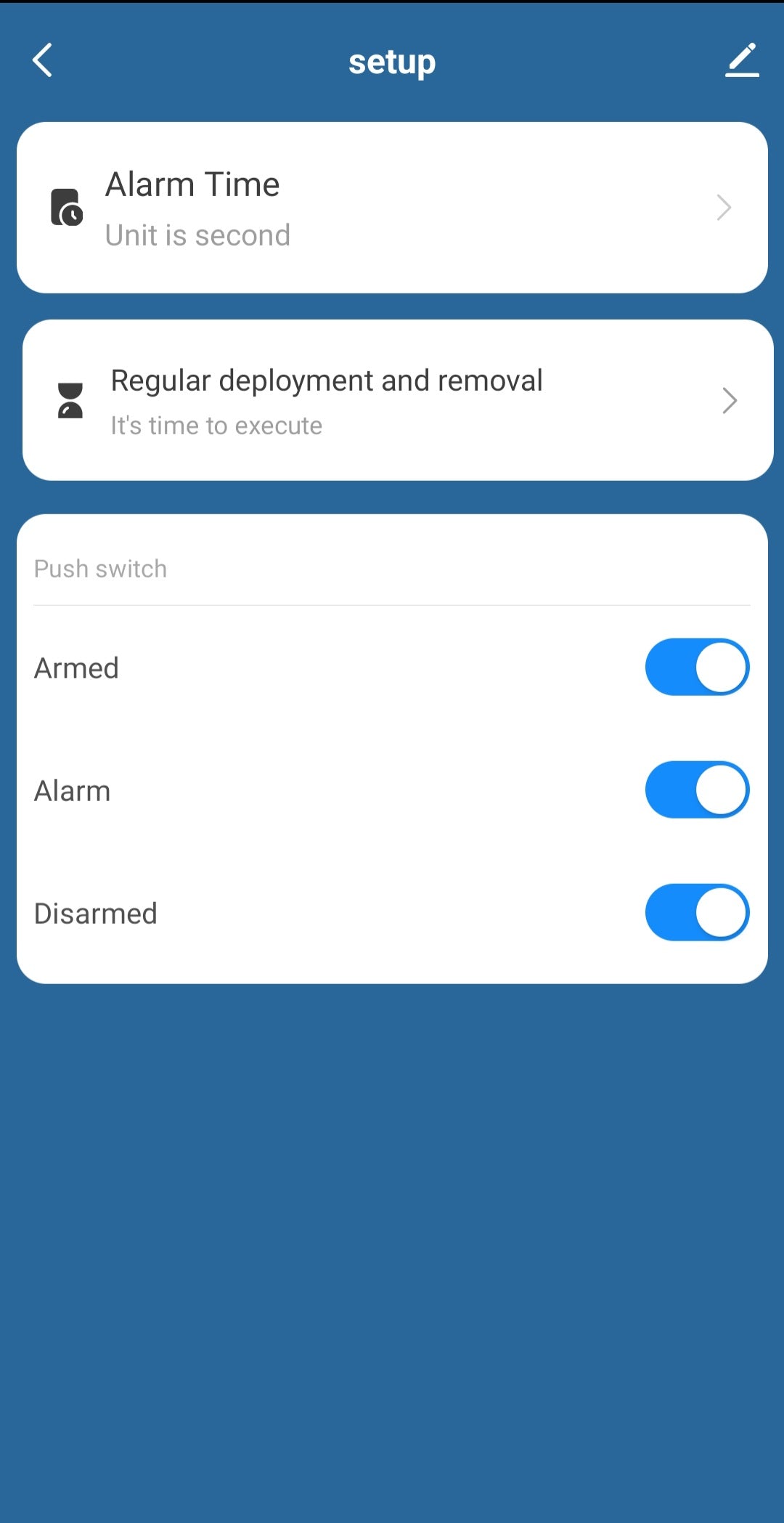Viewport: 784px width, 1523px height.
Task: Tap the edit pencil icon
Action: click(x=742, y=60)
